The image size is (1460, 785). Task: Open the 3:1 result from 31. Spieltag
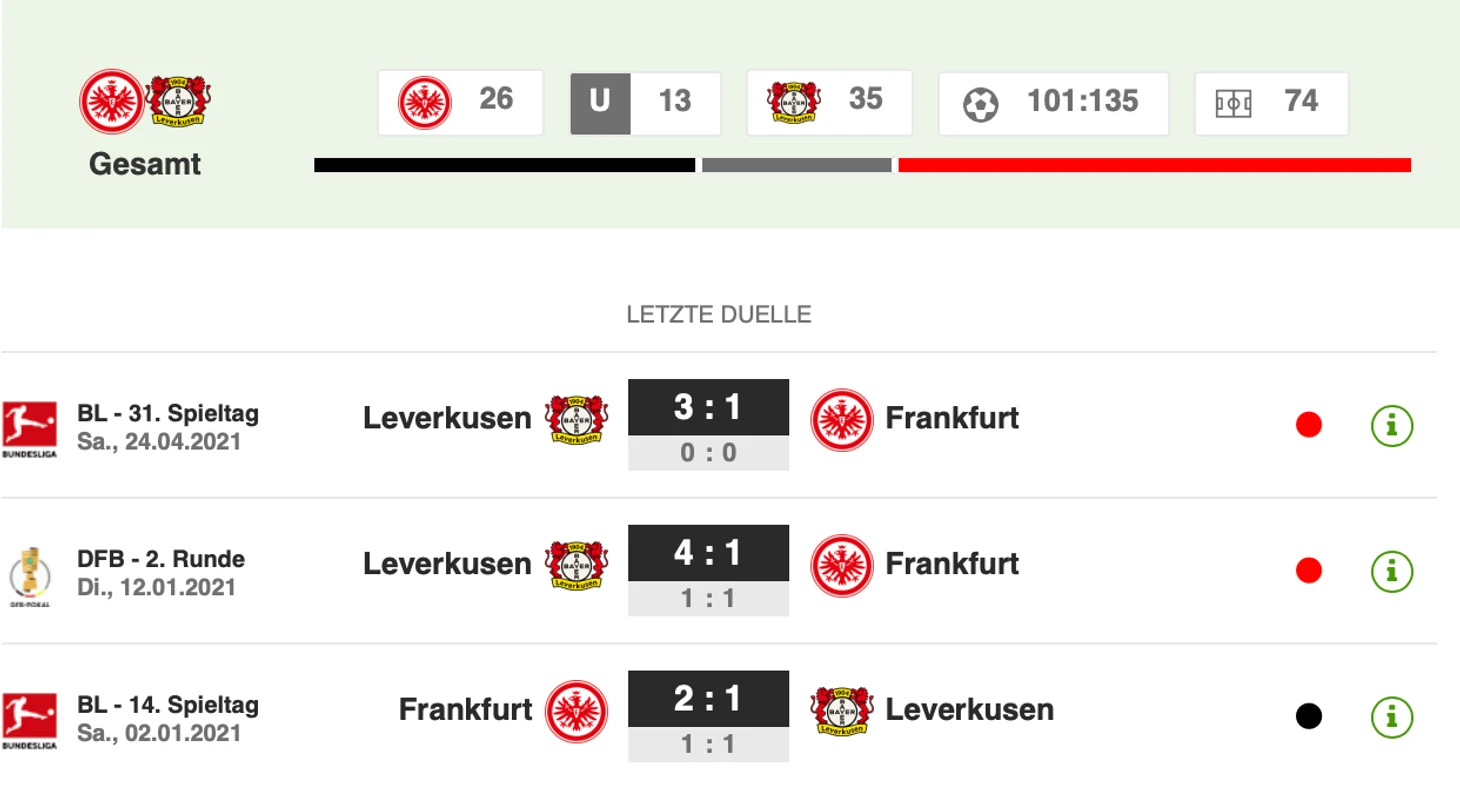[708, 408]
